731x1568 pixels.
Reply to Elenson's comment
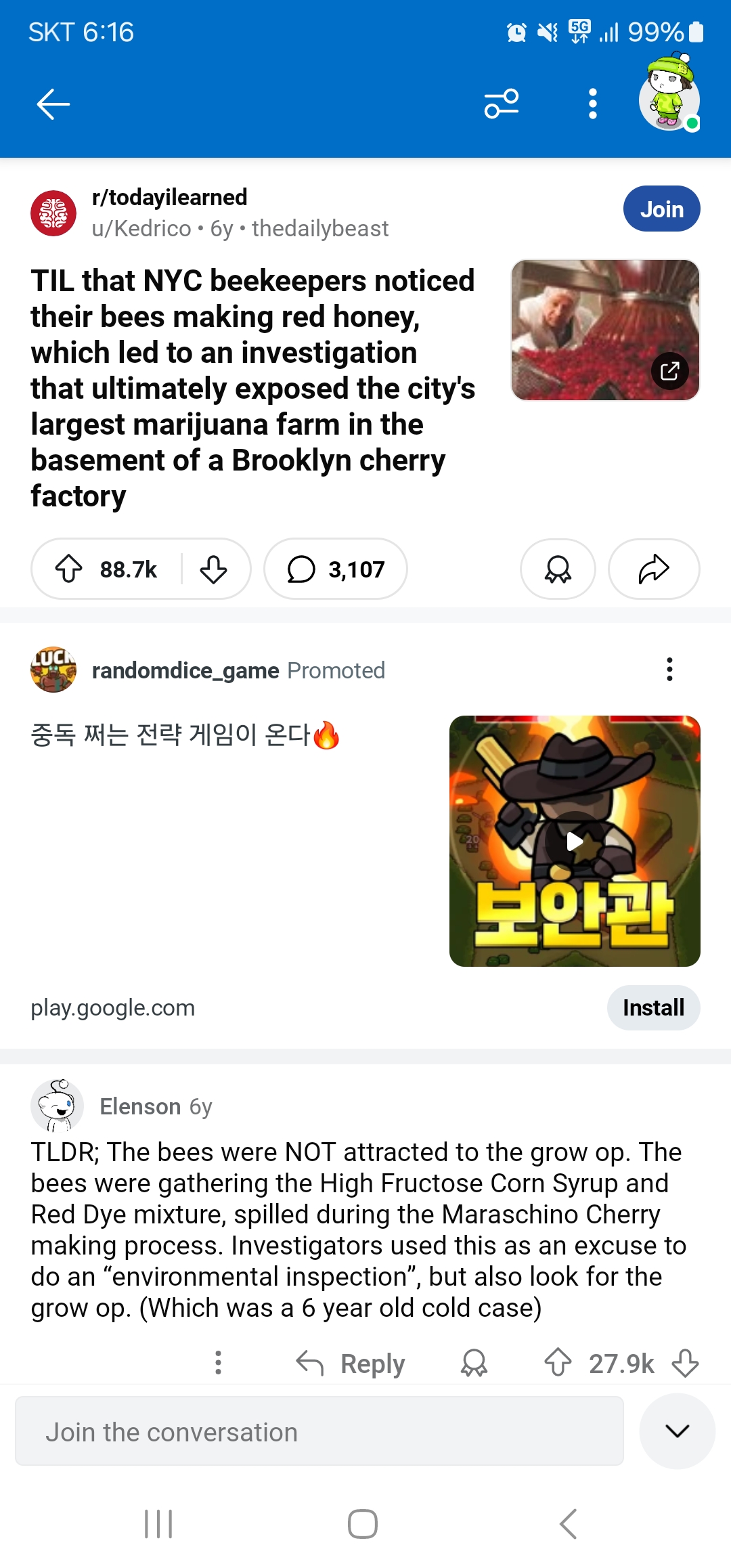click(x=351, y=1363)
